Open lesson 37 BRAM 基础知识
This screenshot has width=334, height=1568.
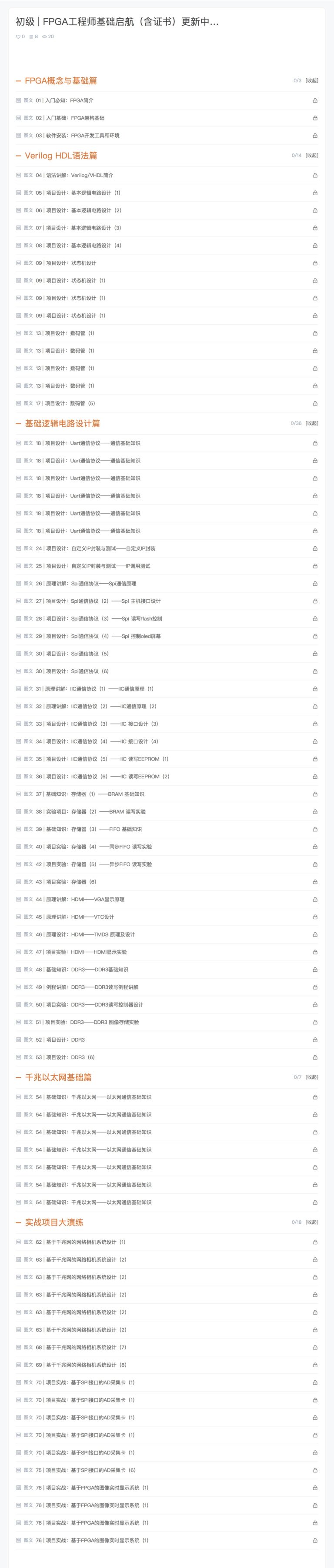point(90,794)
